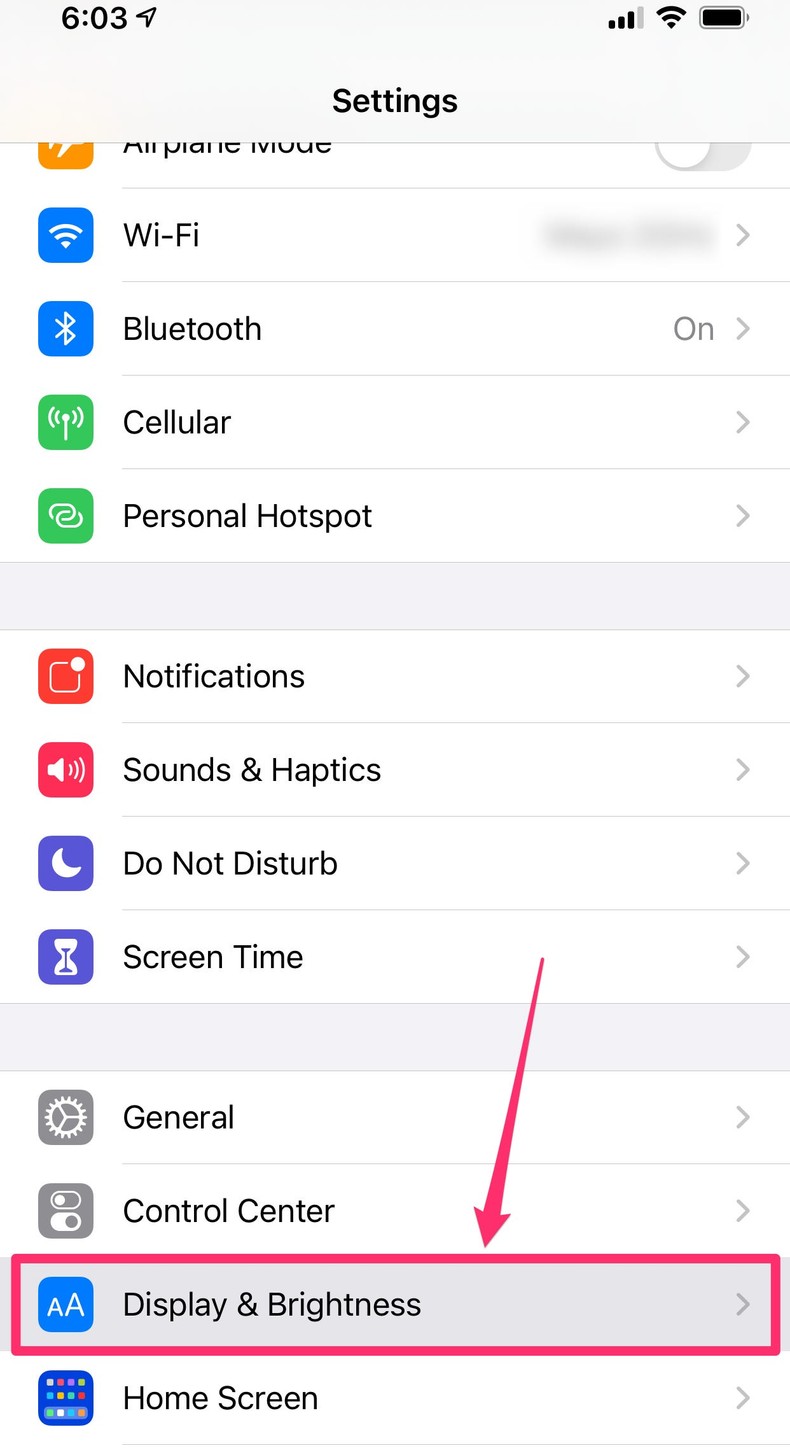Expand the Cellular row chevron
Viewport: 790px width, 1455px height.
742,422
